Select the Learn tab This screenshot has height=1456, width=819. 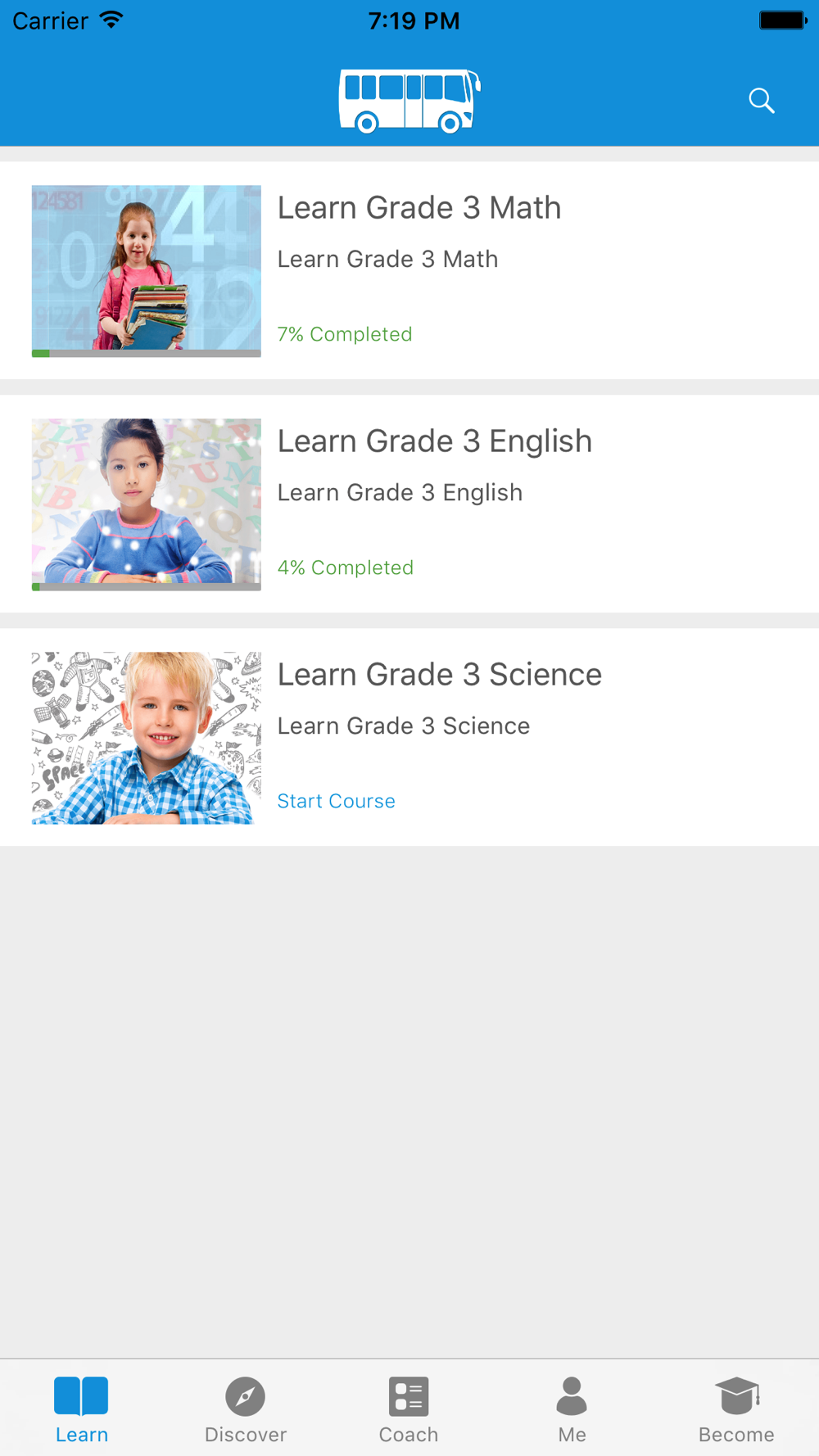tap(81, 1409)
